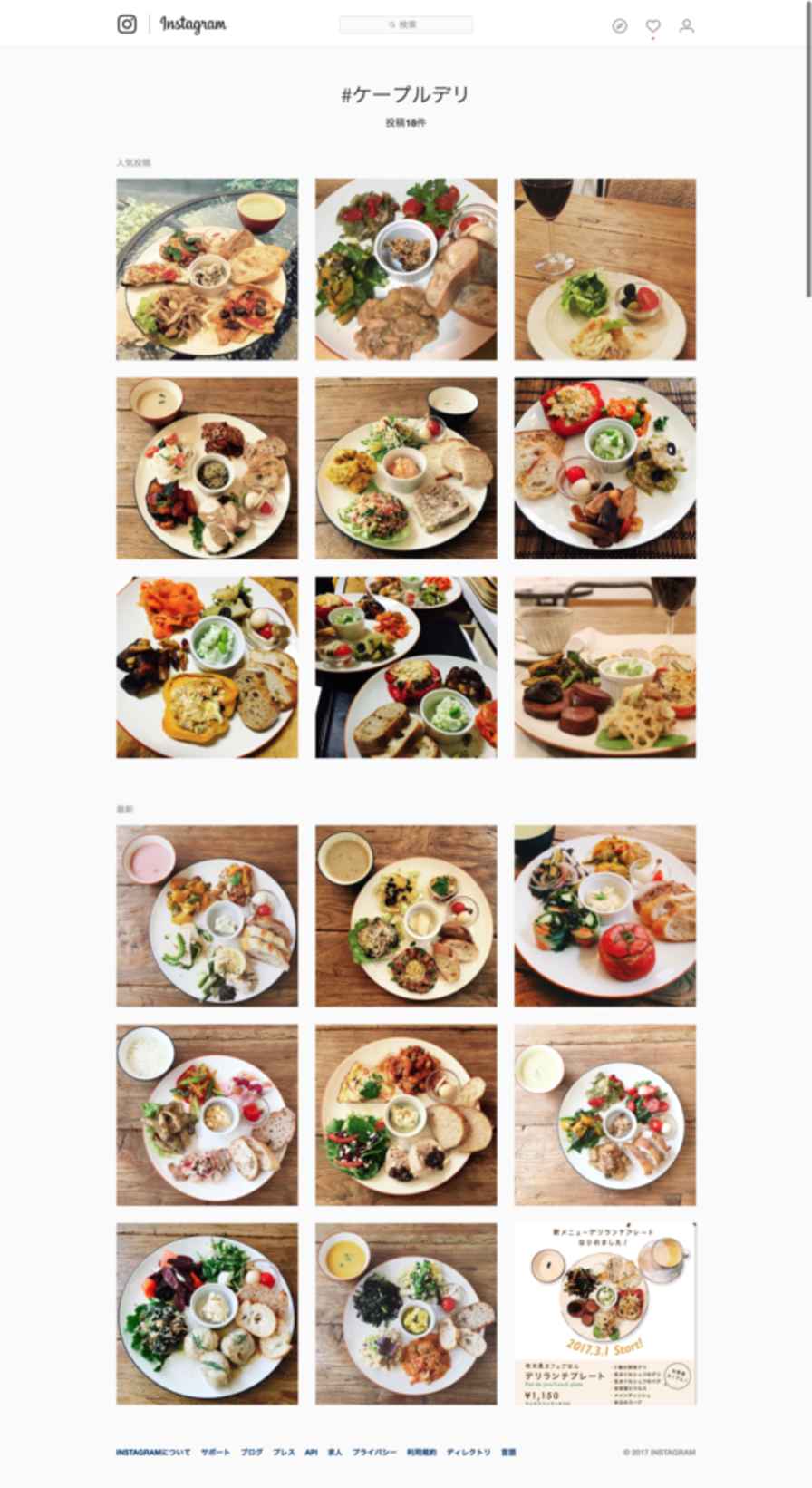812x1488 pixels.
Task: View the recent post with the whole stuffed tomato
Action: pos(604,916)
